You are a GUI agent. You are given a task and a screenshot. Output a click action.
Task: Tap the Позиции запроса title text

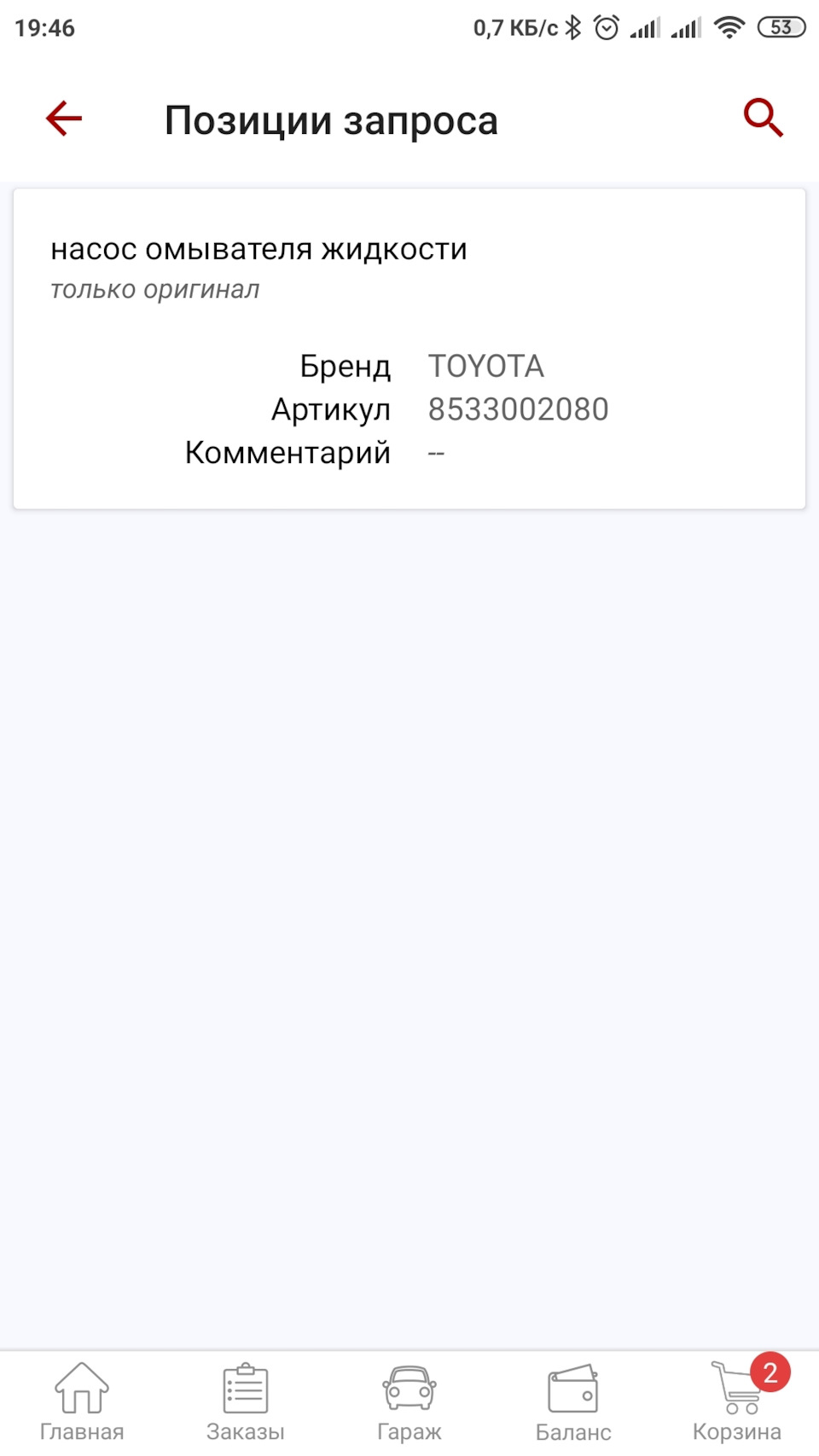click(x=334, y=119)
